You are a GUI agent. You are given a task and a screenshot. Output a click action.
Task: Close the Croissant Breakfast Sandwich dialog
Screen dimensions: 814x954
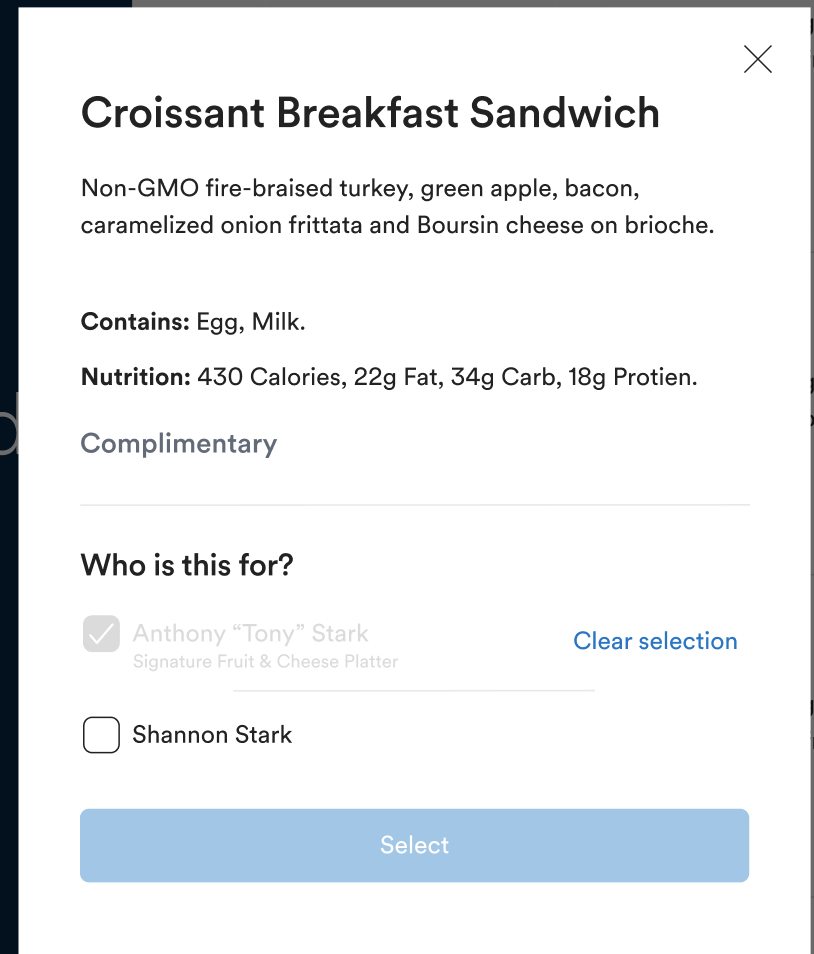click(757, 60)
